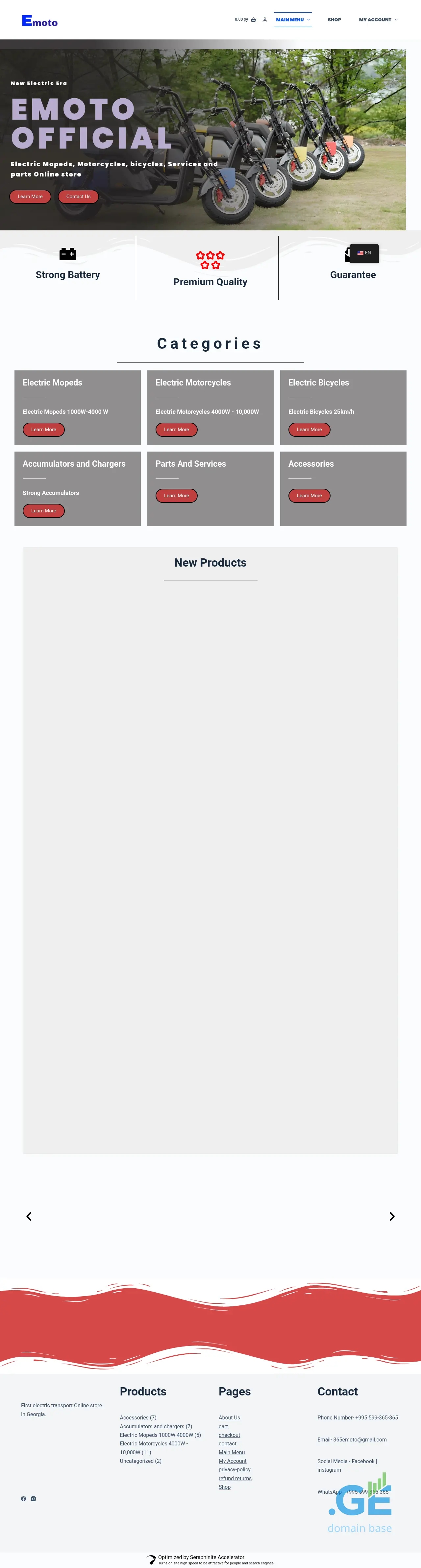This screenshot has height=1568, width=421.
Task: Show previous products with left arrow
Action: pyautogui.click(x=29, y=1216)
